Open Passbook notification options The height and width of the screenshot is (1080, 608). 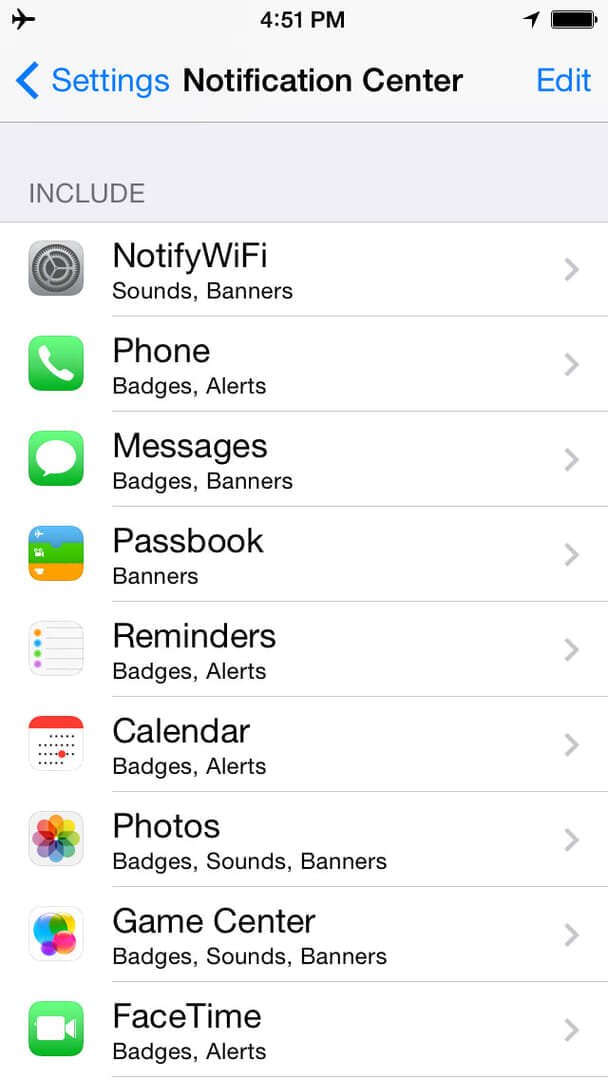click(304, 555)
